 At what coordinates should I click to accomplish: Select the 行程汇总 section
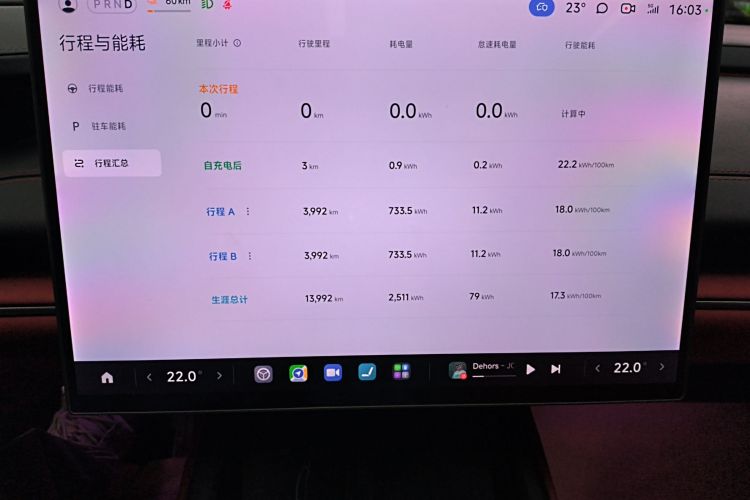[x=111, y=163]
